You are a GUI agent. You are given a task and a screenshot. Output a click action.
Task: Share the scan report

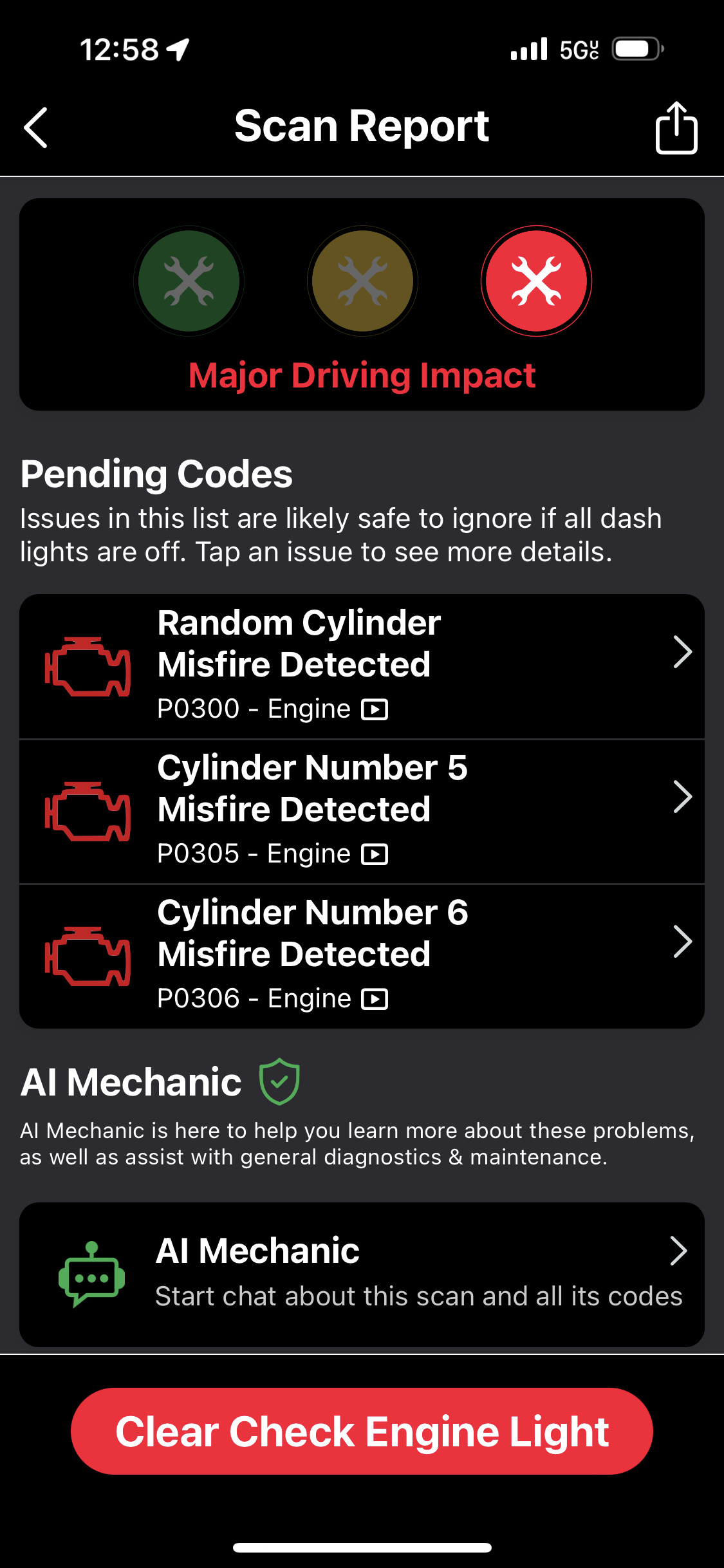[x=676, y=127]
